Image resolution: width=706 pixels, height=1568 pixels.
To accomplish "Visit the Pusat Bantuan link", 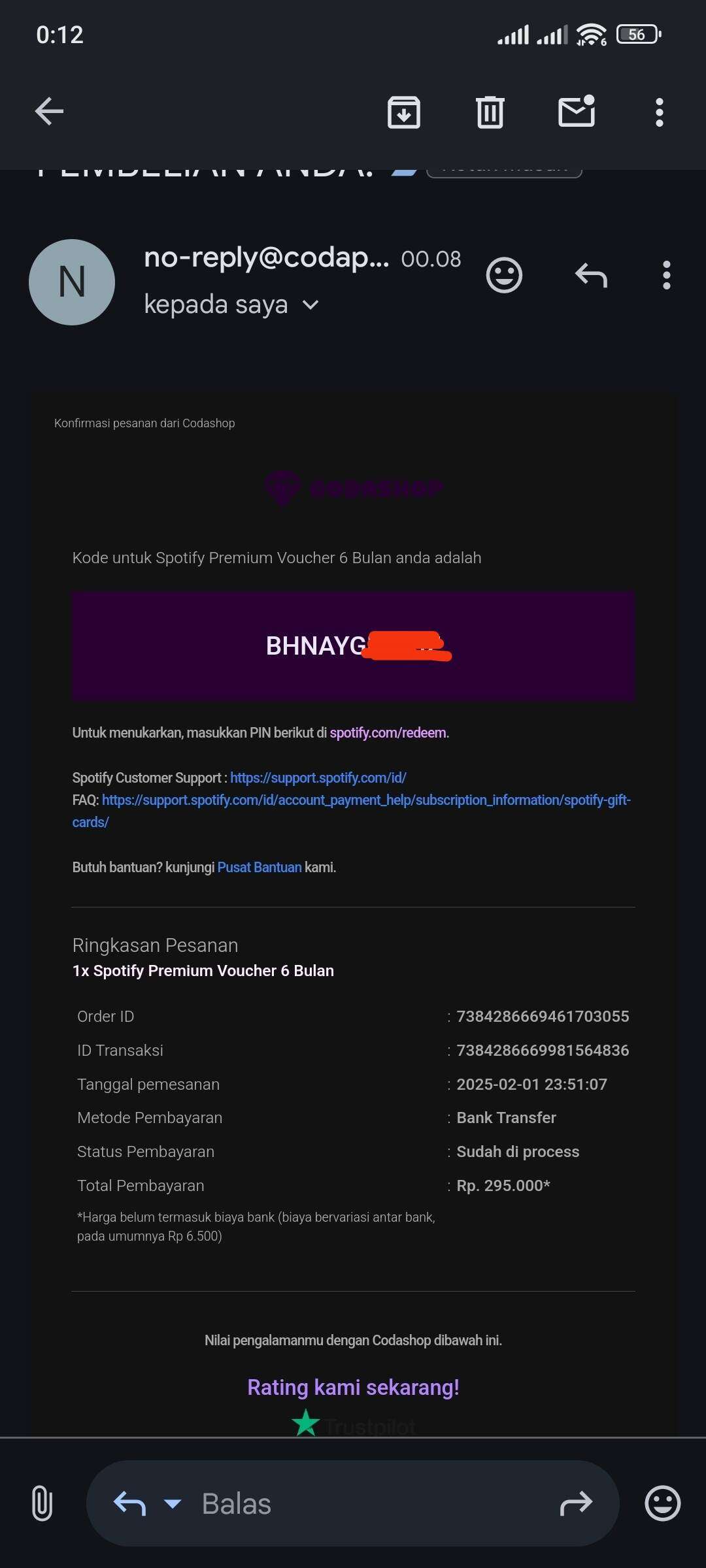I will coord(260,868).
